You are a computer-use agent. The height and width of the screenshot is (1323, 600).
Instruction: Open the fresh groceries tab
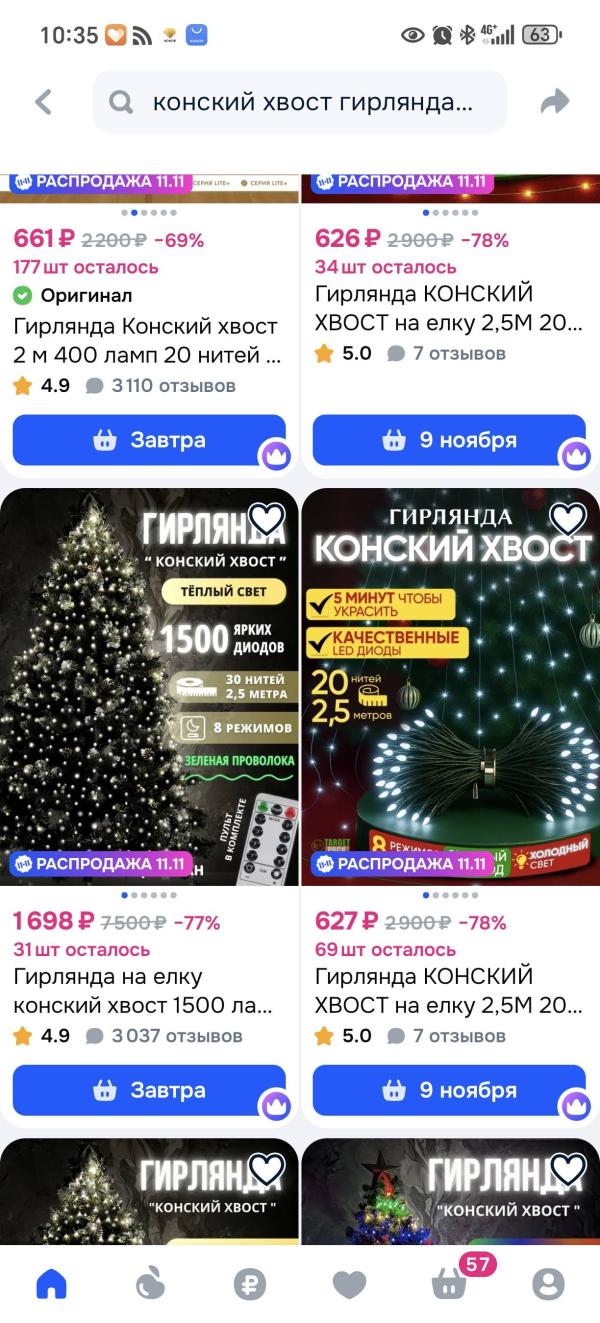(150, 1284)
